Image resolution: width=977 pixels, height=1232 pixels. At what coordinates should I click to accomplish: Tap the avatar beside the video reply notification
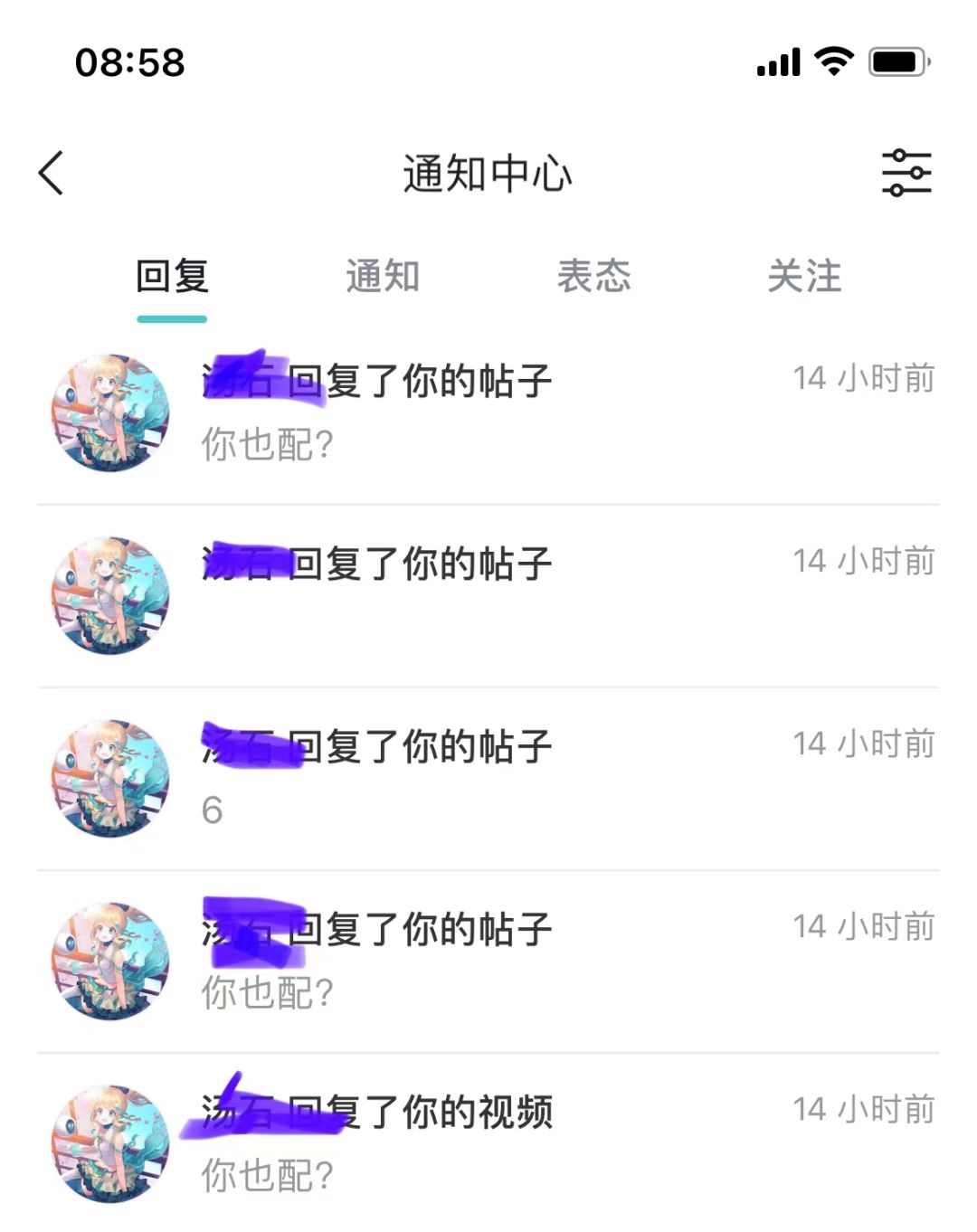click(x=110, y=1144)
